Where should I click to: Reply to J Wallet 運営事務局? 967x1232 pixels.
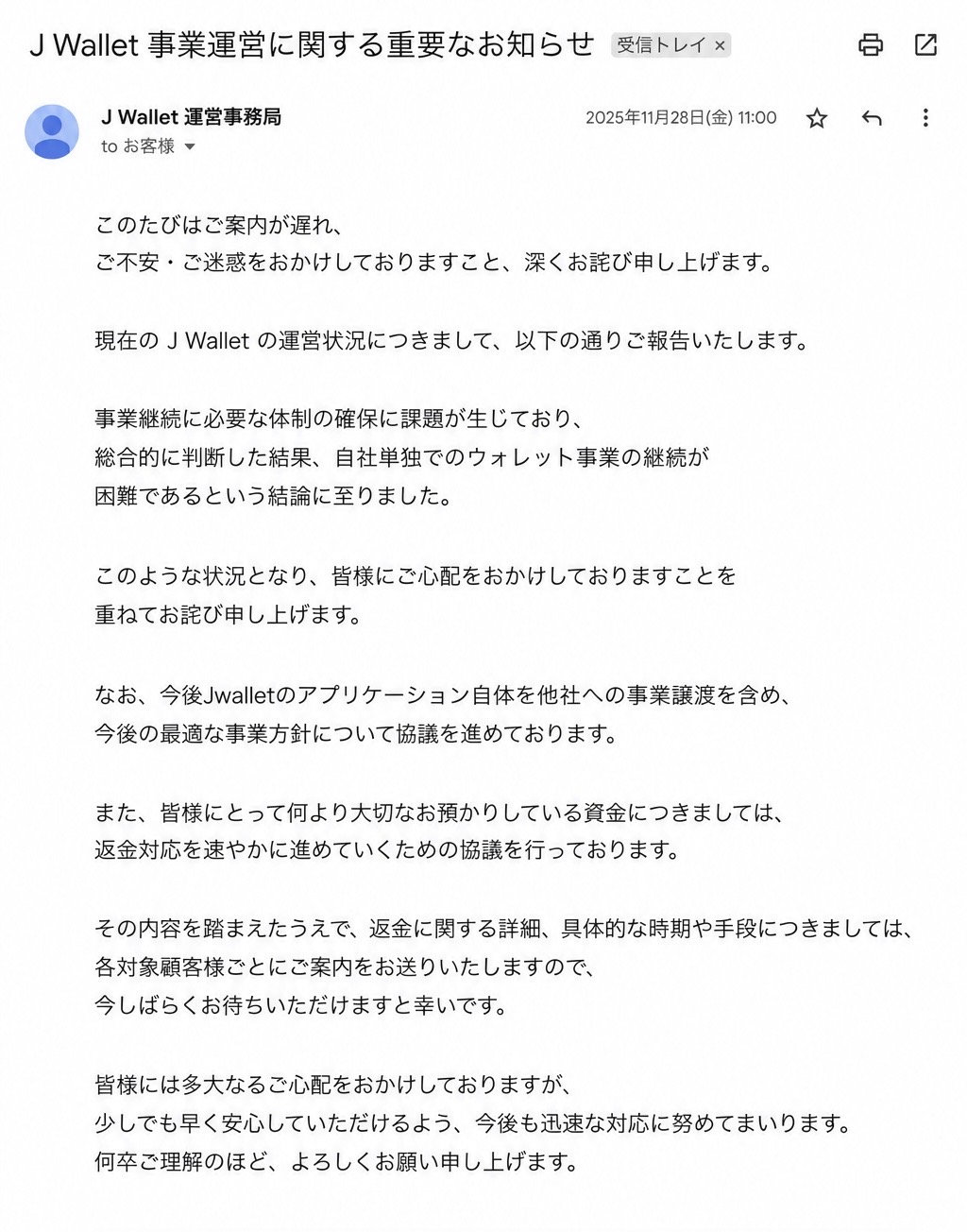[x=872, y=118]
